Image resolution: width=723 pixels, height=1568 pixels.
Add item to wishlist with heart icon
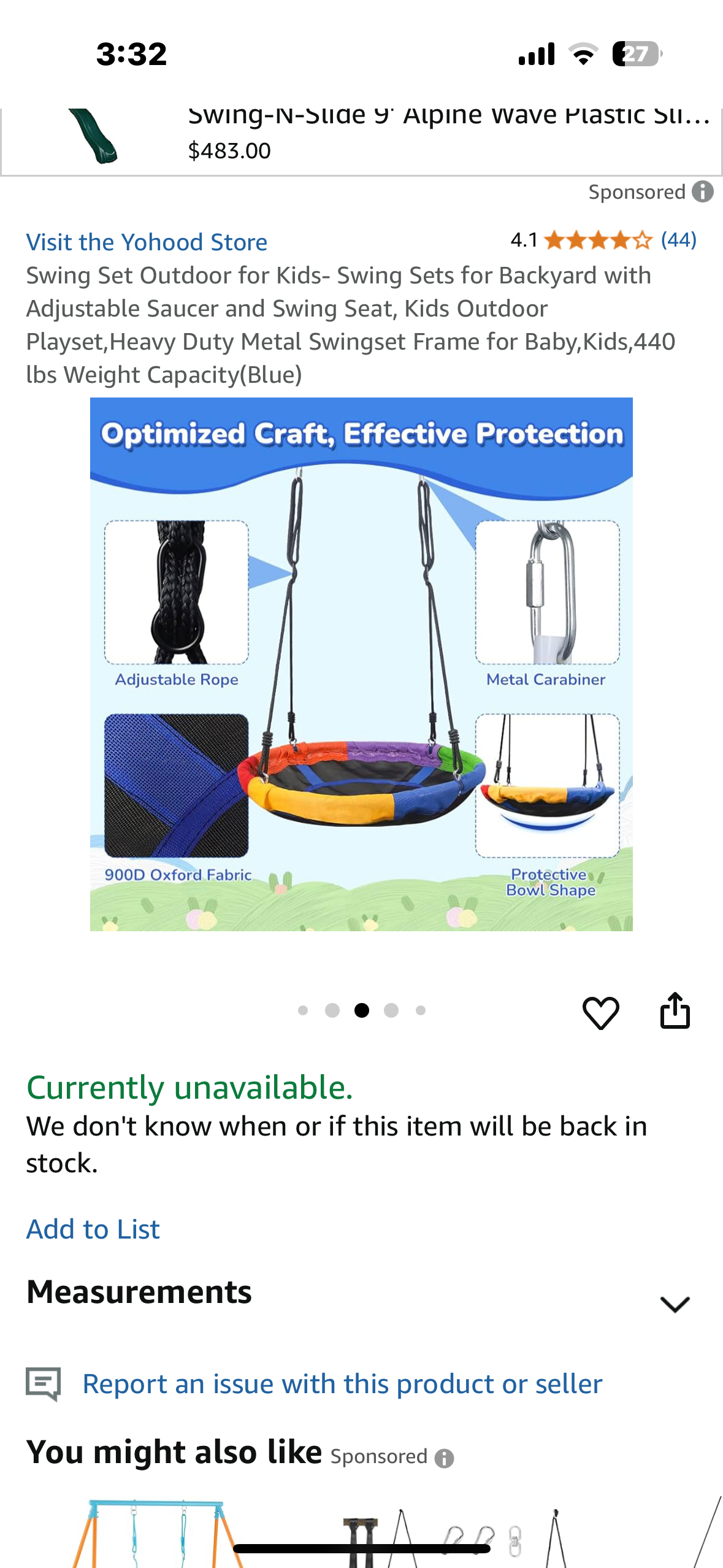(600, 1012)
